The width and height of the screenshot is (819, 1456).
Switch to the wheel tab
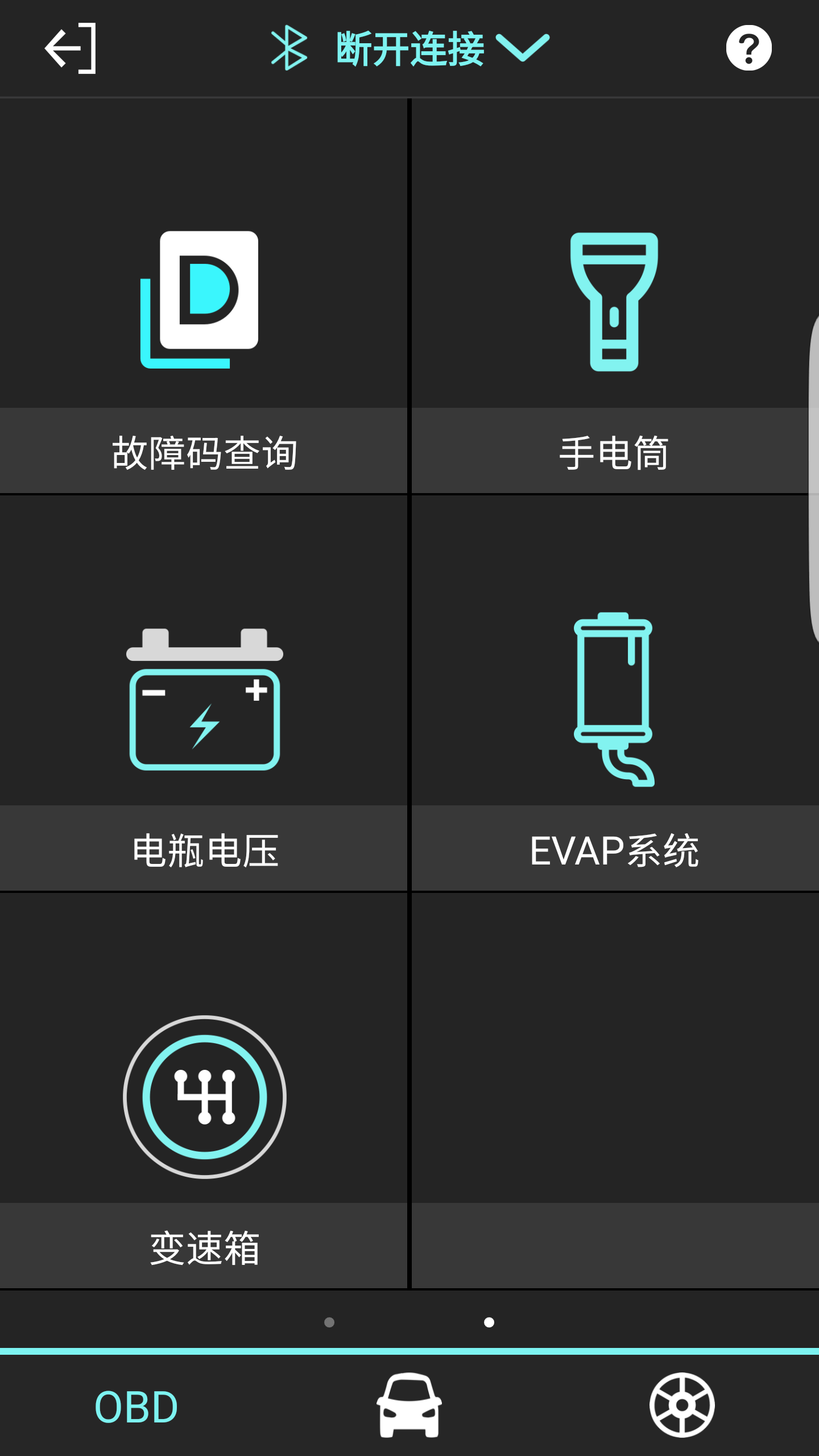[x=682, y=1406]
